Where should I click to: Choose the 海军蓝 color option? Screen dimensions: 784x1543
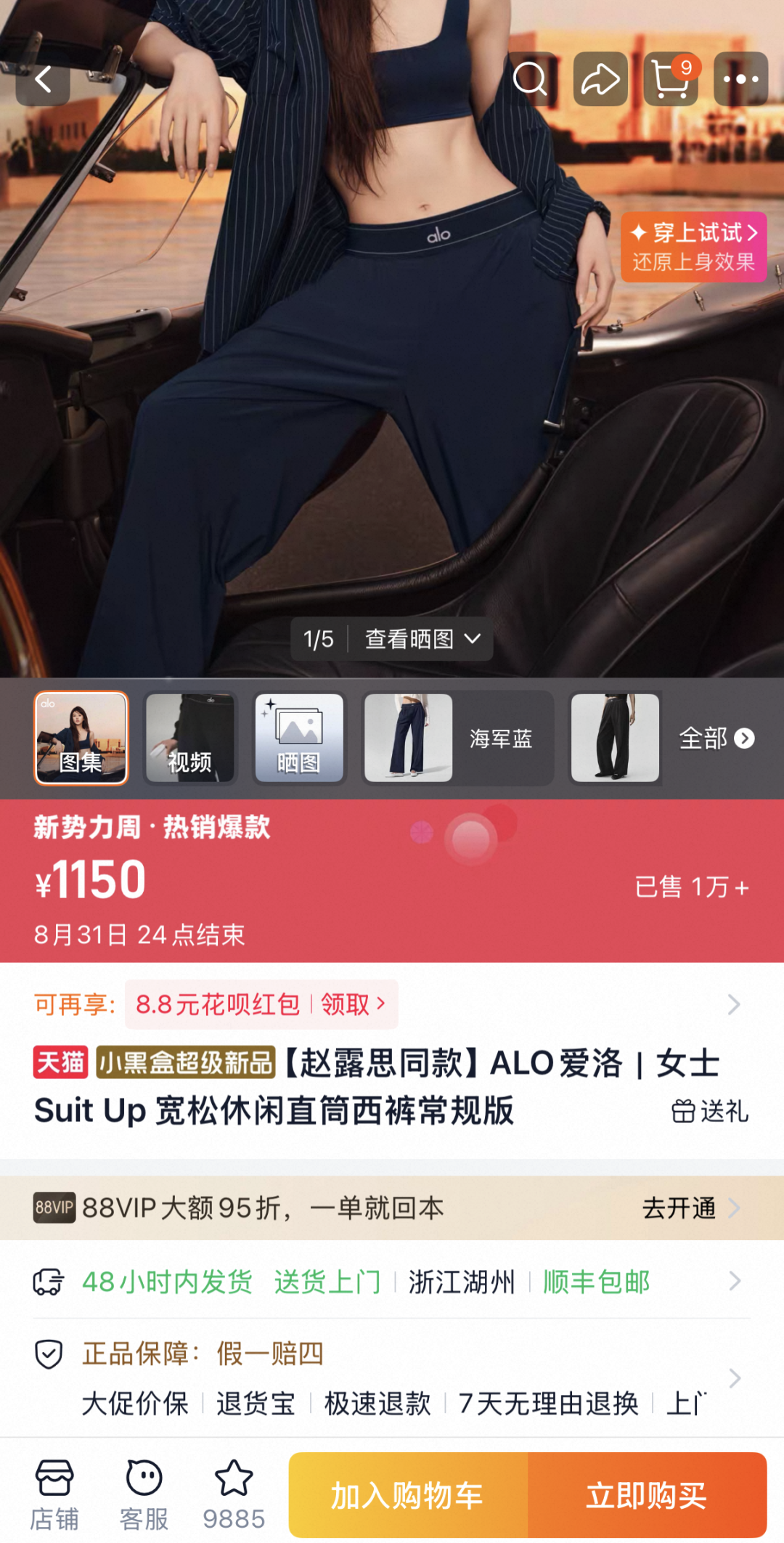tap(457, 738)
